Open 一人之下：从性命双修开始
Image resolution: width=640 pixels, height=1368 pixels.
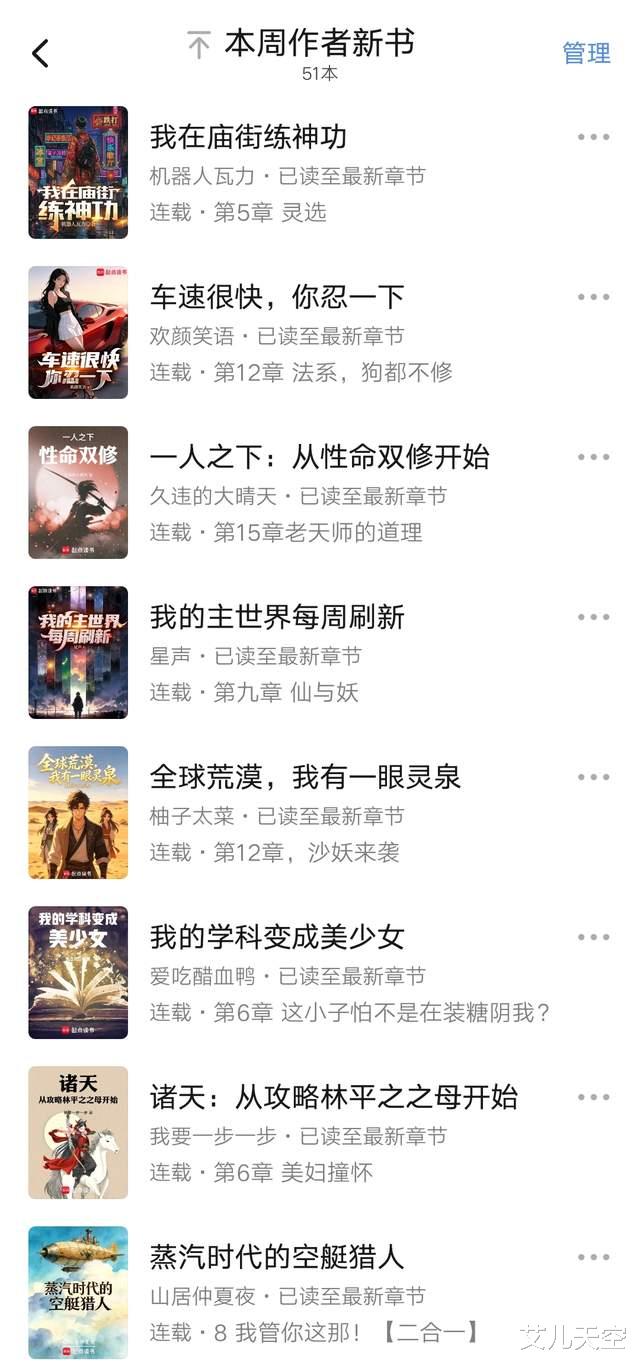(x=319, y=457)
